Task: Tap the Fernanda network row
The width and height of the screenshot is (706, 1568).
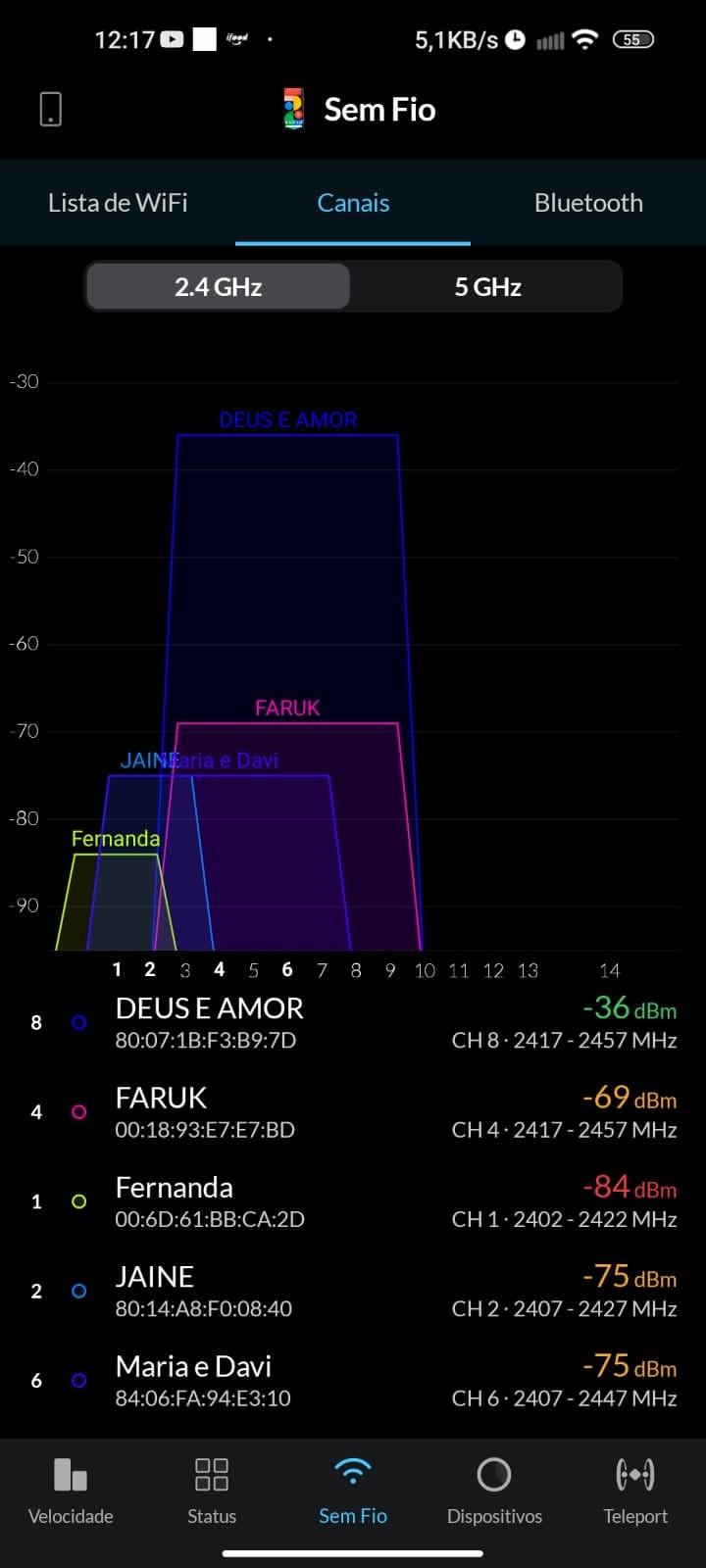Action: pos(353,1201)
